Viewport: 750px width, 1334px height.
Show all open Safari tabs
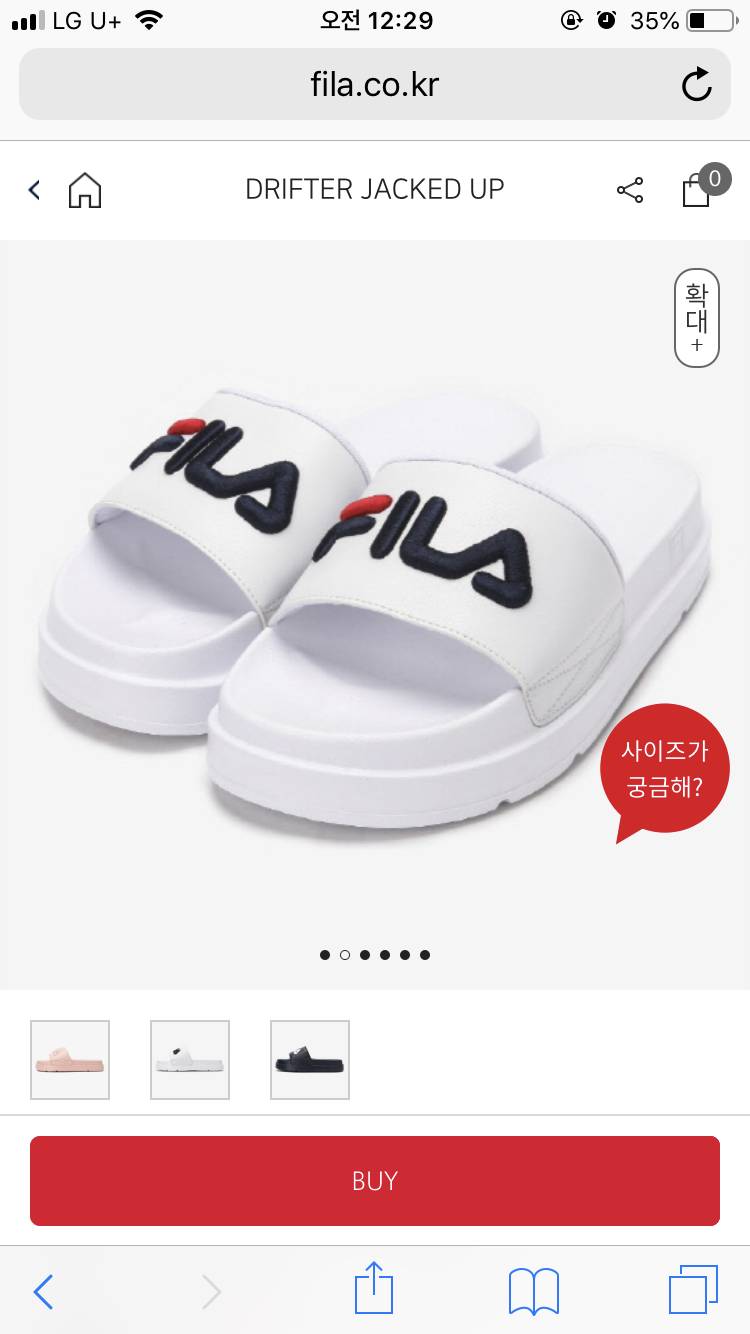(693, 1291)
